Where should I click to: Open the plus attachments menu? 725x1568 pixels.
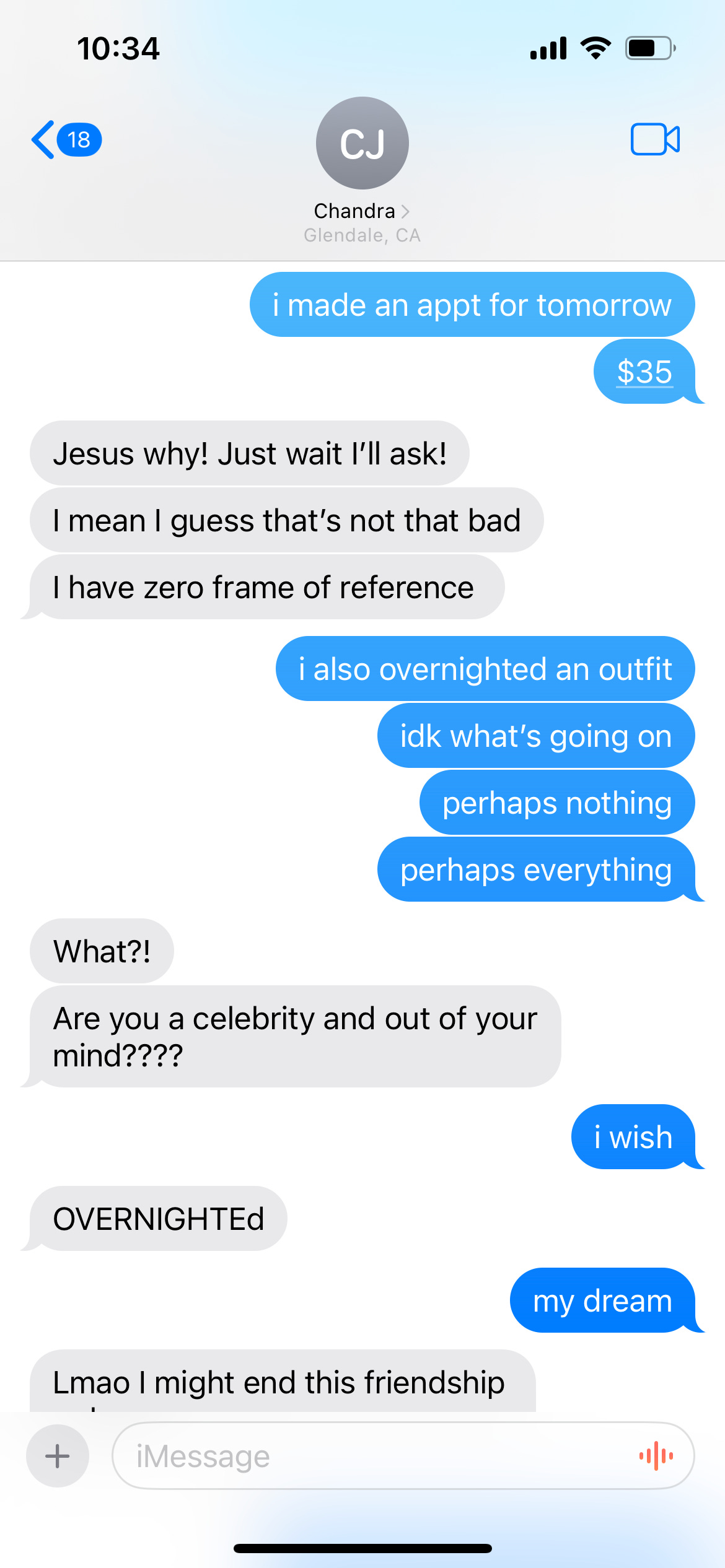tap(58, 1456)
